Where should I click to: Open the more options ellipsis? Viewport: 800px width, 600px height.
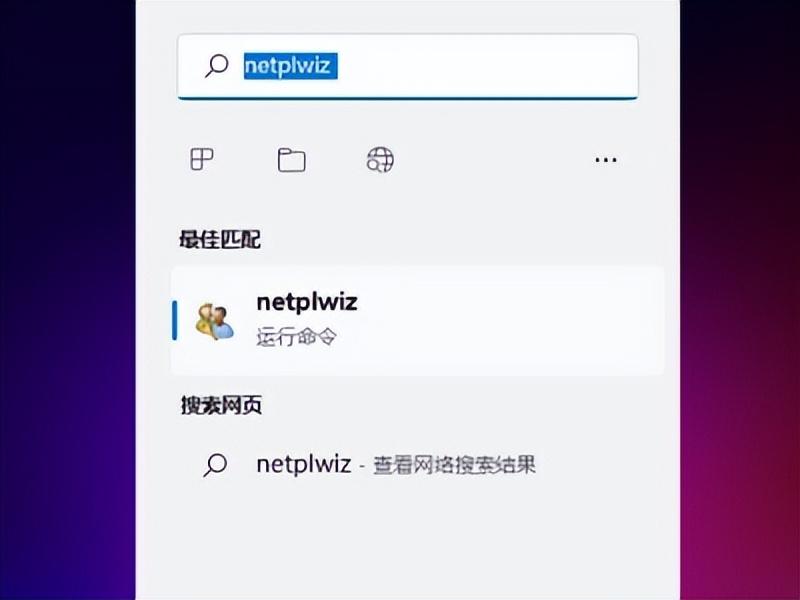pyautogui.click(x=605, y=159)
